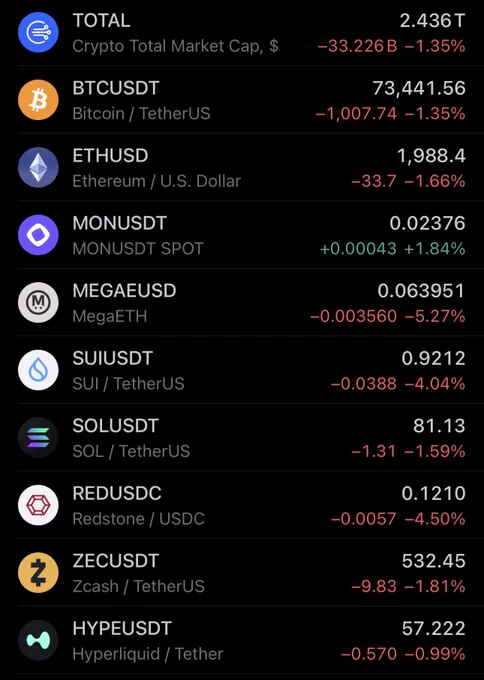Image resolution: width=484 pixels, height=680 pixels.
Task: Open the BTCUSDT Bitcoin row
Action: (x=242, y=100)
